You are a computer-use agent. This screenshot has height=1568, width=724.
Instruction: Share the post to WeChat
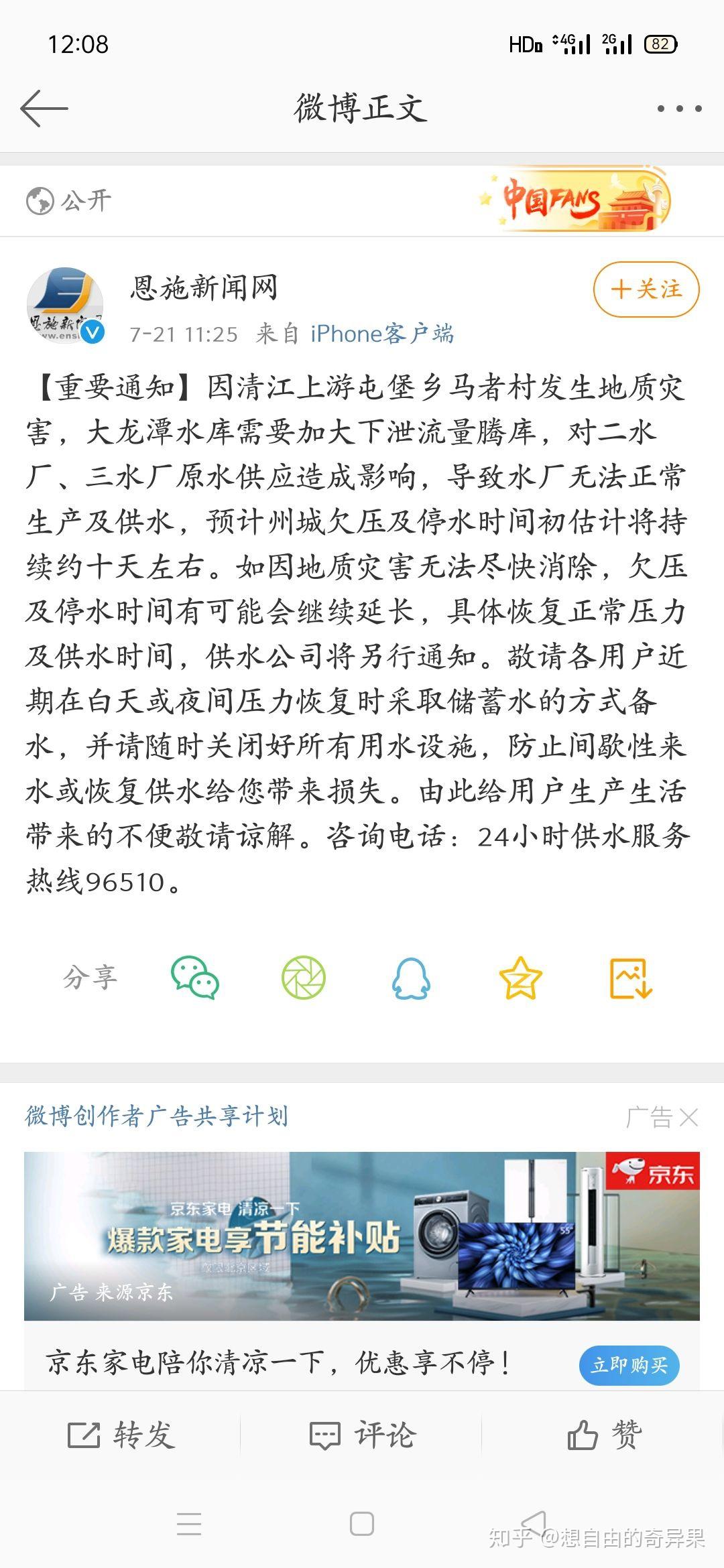195,978
